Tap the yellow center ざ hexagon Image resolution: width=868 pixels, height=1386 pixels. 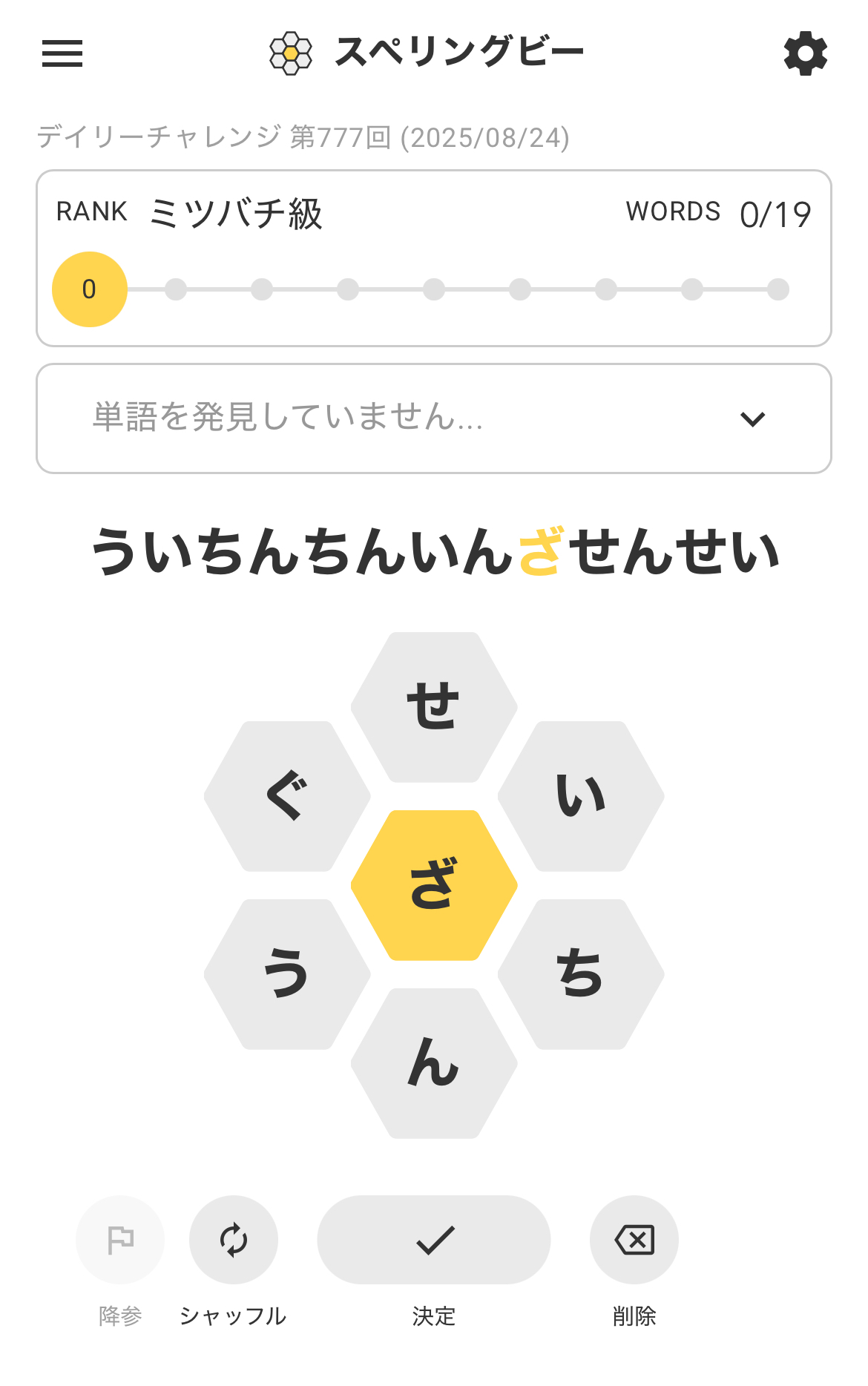coord(434,885)
